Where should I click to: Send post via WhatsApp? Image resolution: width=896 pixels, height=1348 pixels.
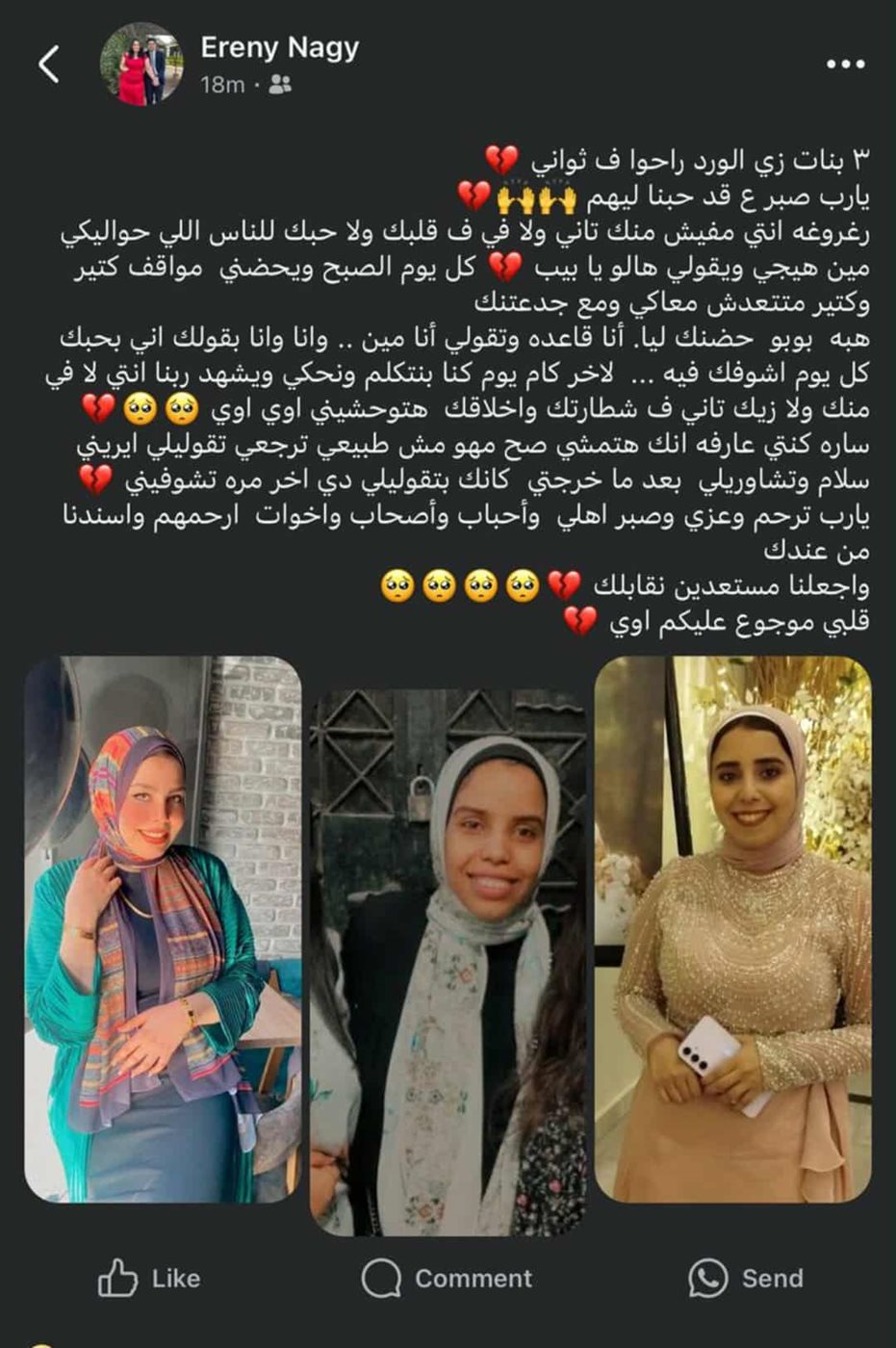[746, 1278]
